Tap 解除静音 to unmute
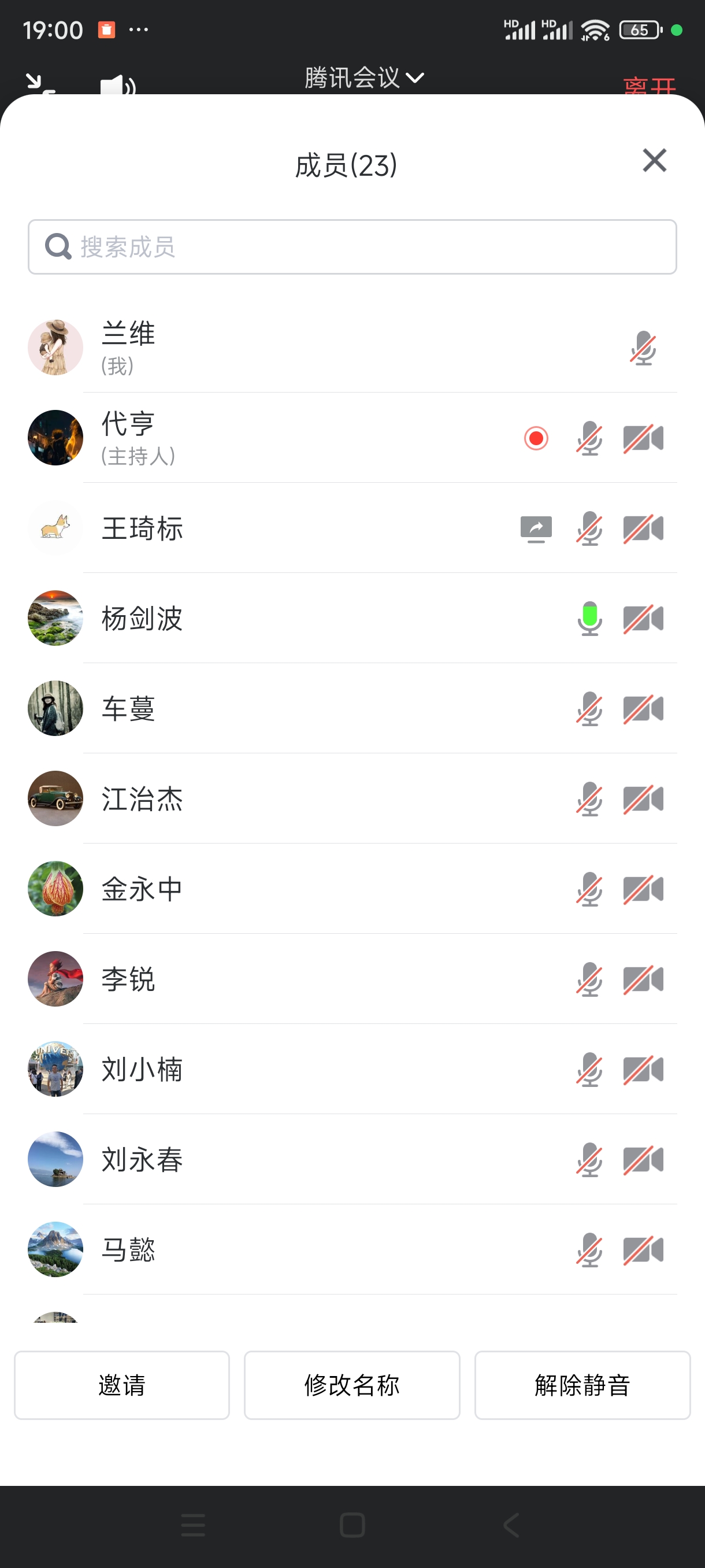The image size is (705, 1568). click(x=581, y=1385)
